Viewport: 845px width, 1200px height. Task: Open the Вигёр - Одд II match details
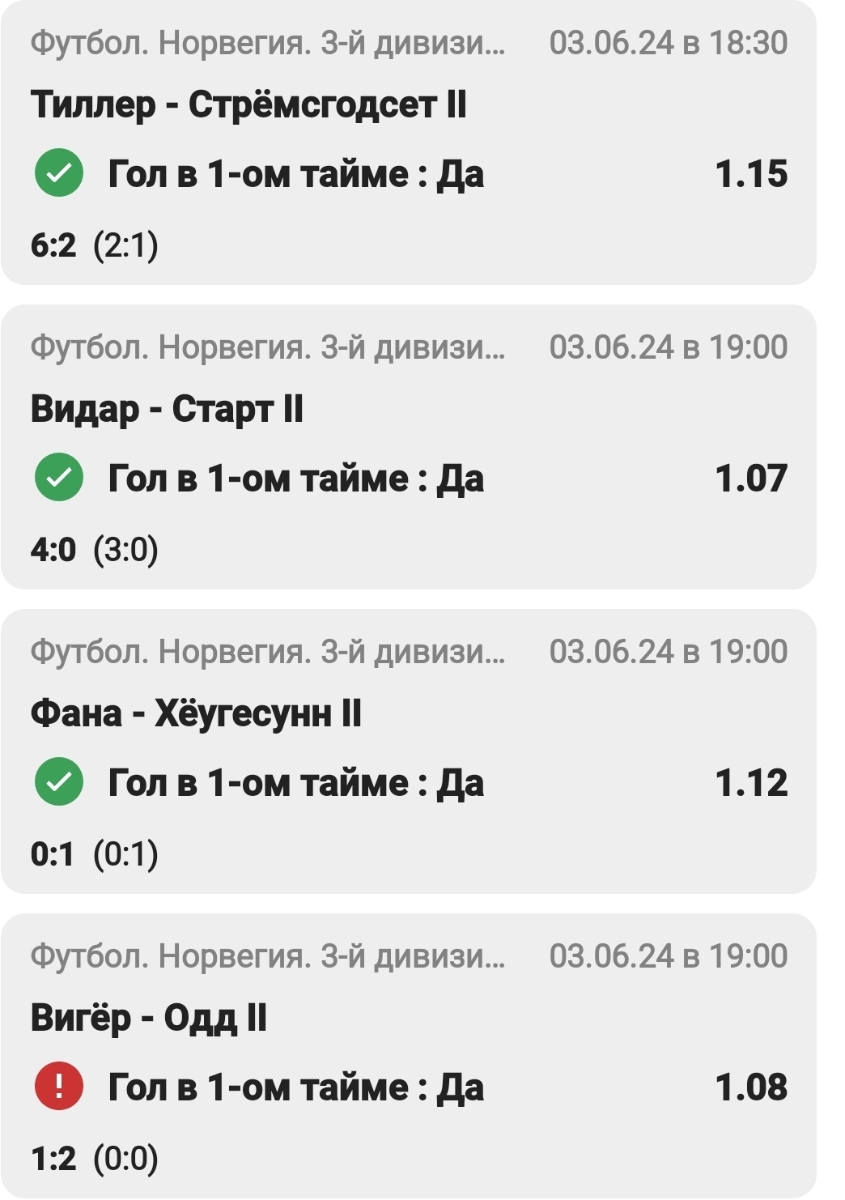(149, 1018)
